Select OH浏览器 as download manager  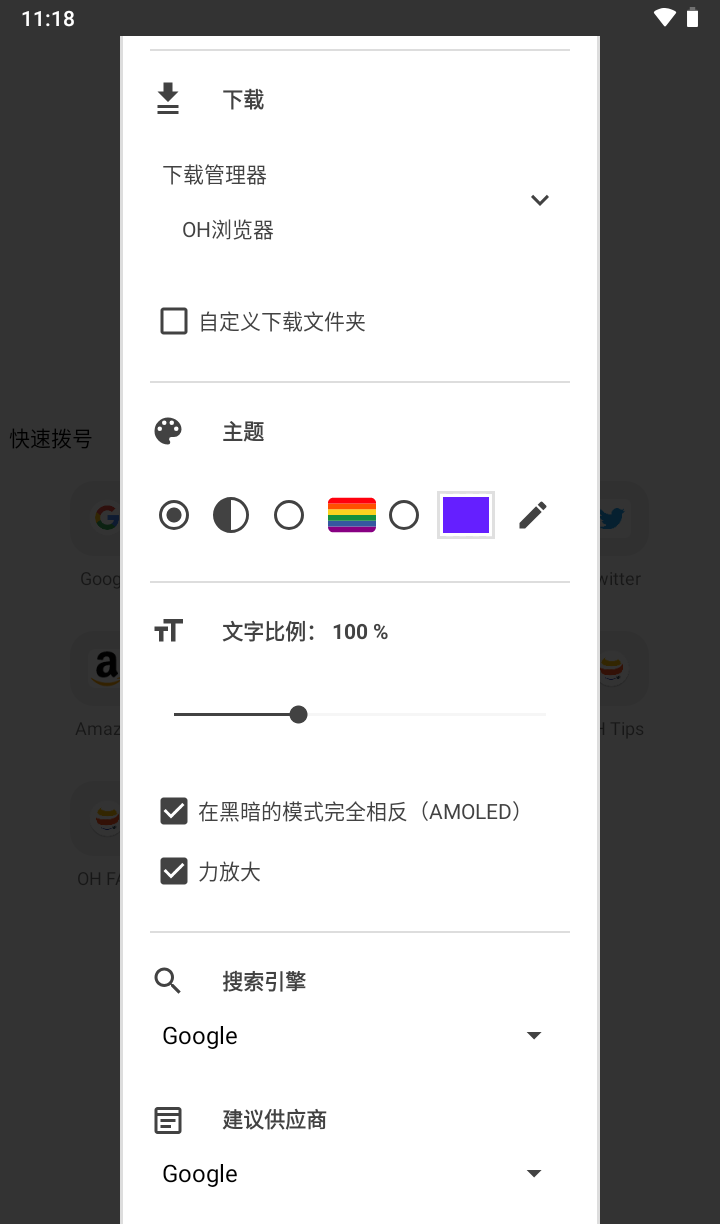point(227,229)
